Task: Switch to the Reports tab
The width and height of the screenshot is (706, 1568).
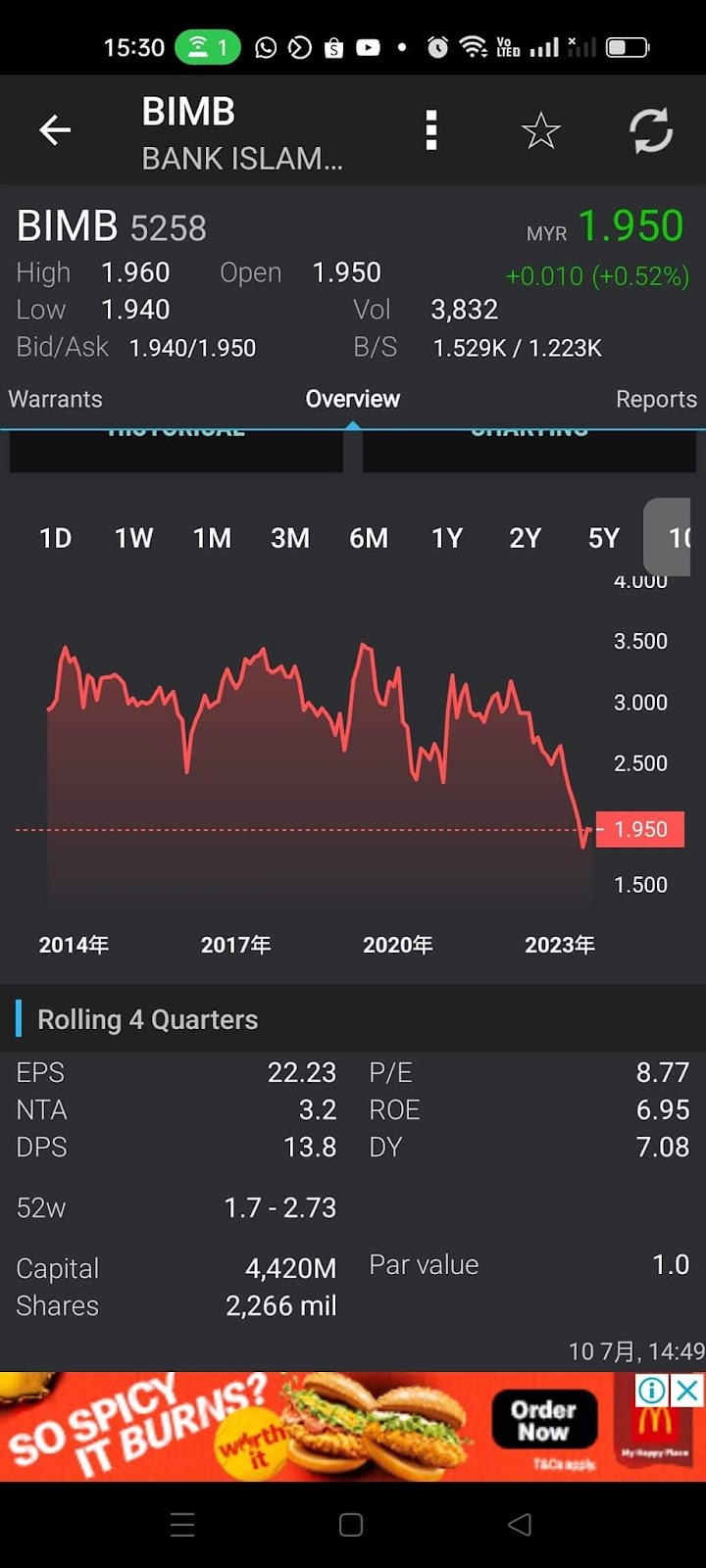Action: coord(655,399)
